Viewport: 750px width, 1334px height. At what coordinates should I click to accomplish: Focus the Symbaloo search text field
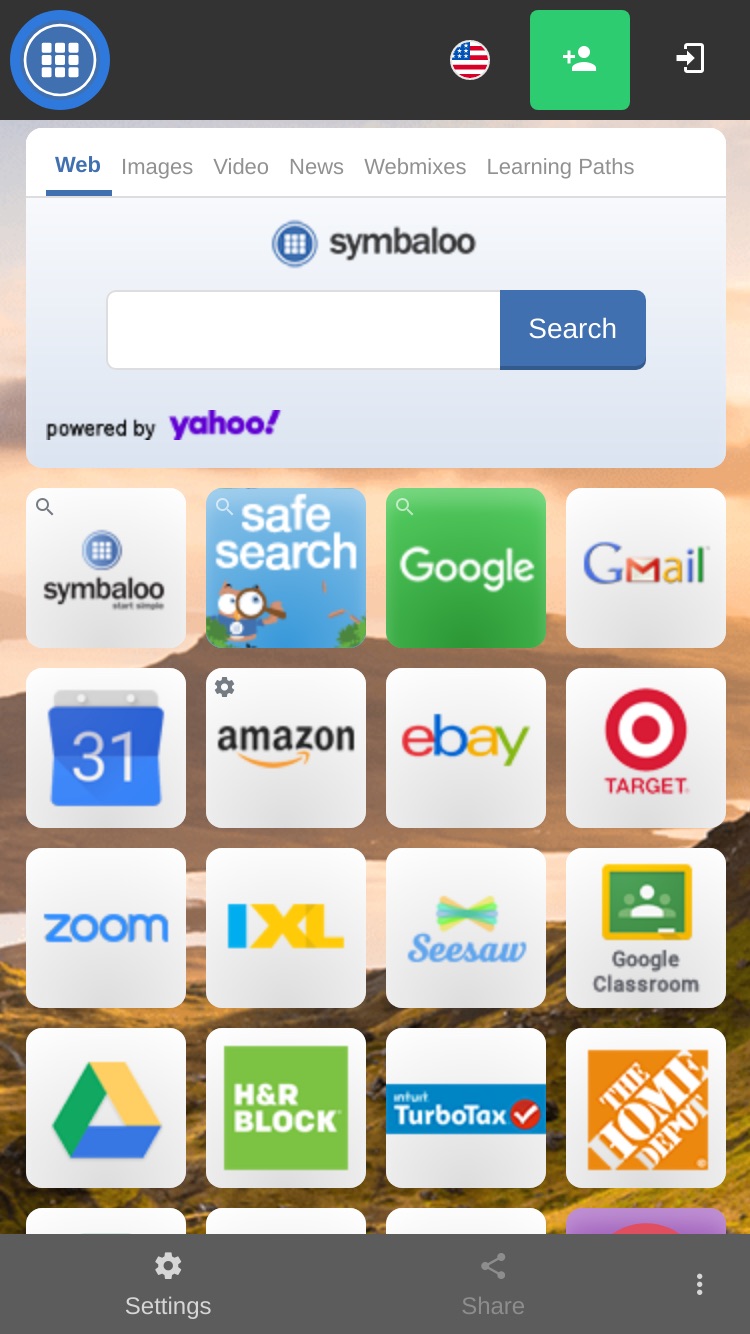304,330
